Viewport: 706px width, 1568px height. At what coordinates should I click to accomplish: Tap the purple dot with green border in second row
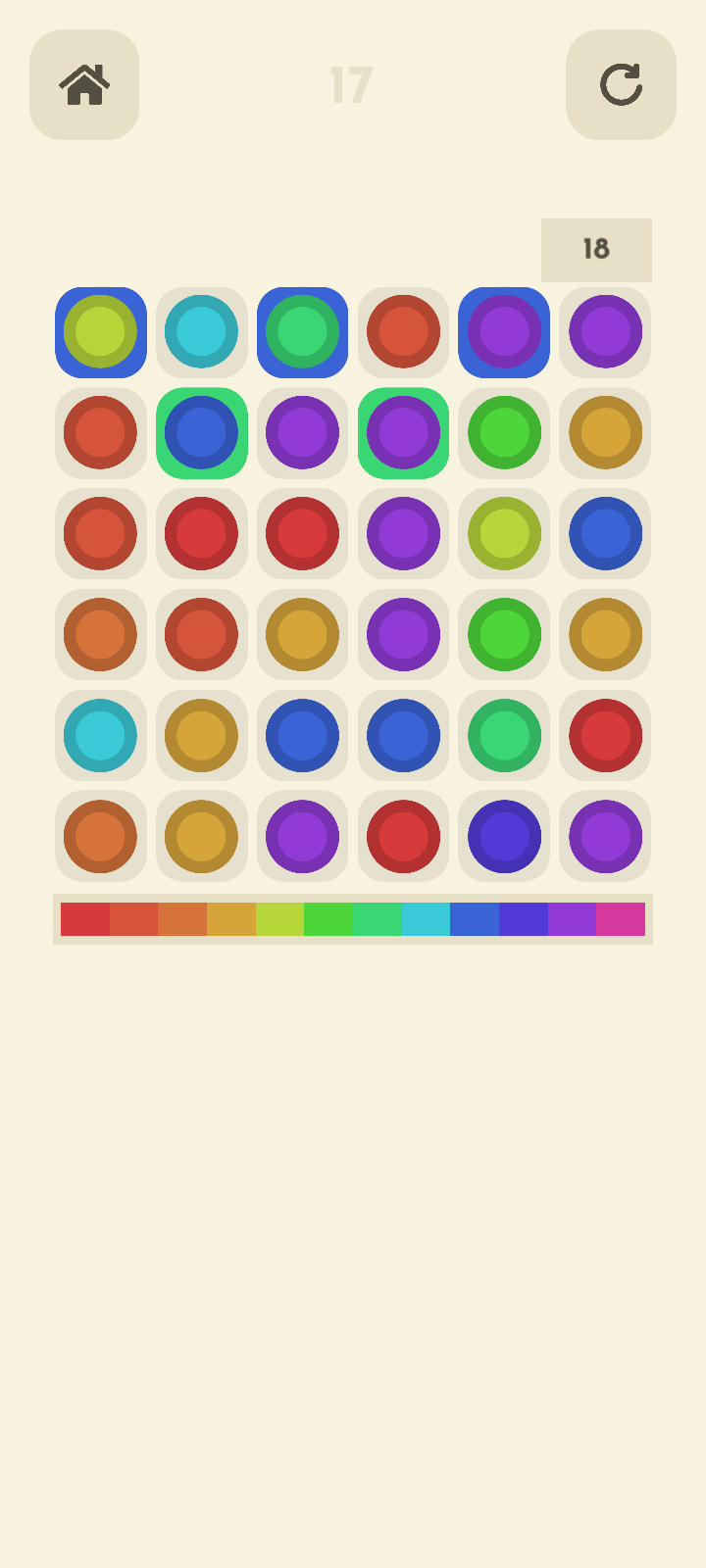coord(403,433)
